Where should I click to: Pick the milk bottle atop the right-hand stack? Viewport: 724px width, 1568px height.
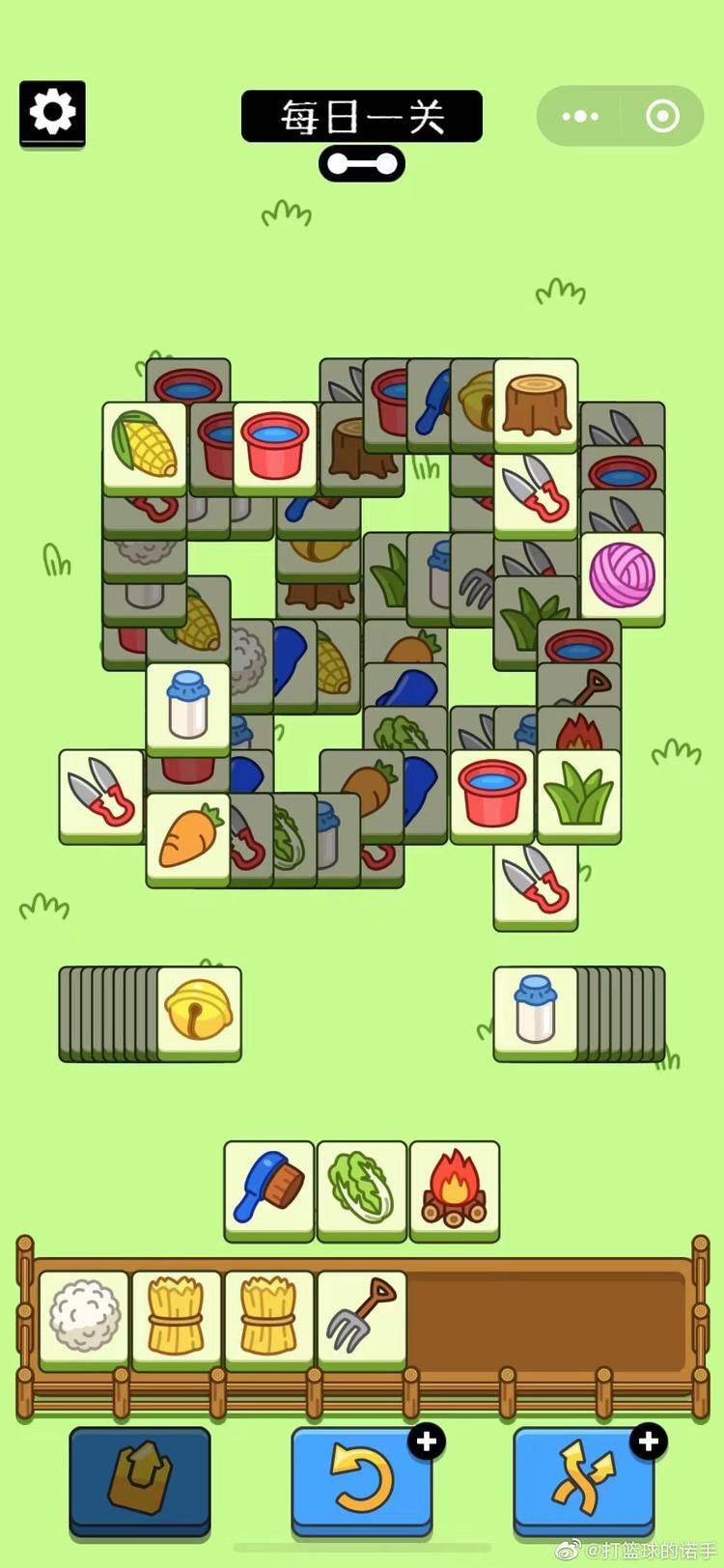coord(535,1011)
